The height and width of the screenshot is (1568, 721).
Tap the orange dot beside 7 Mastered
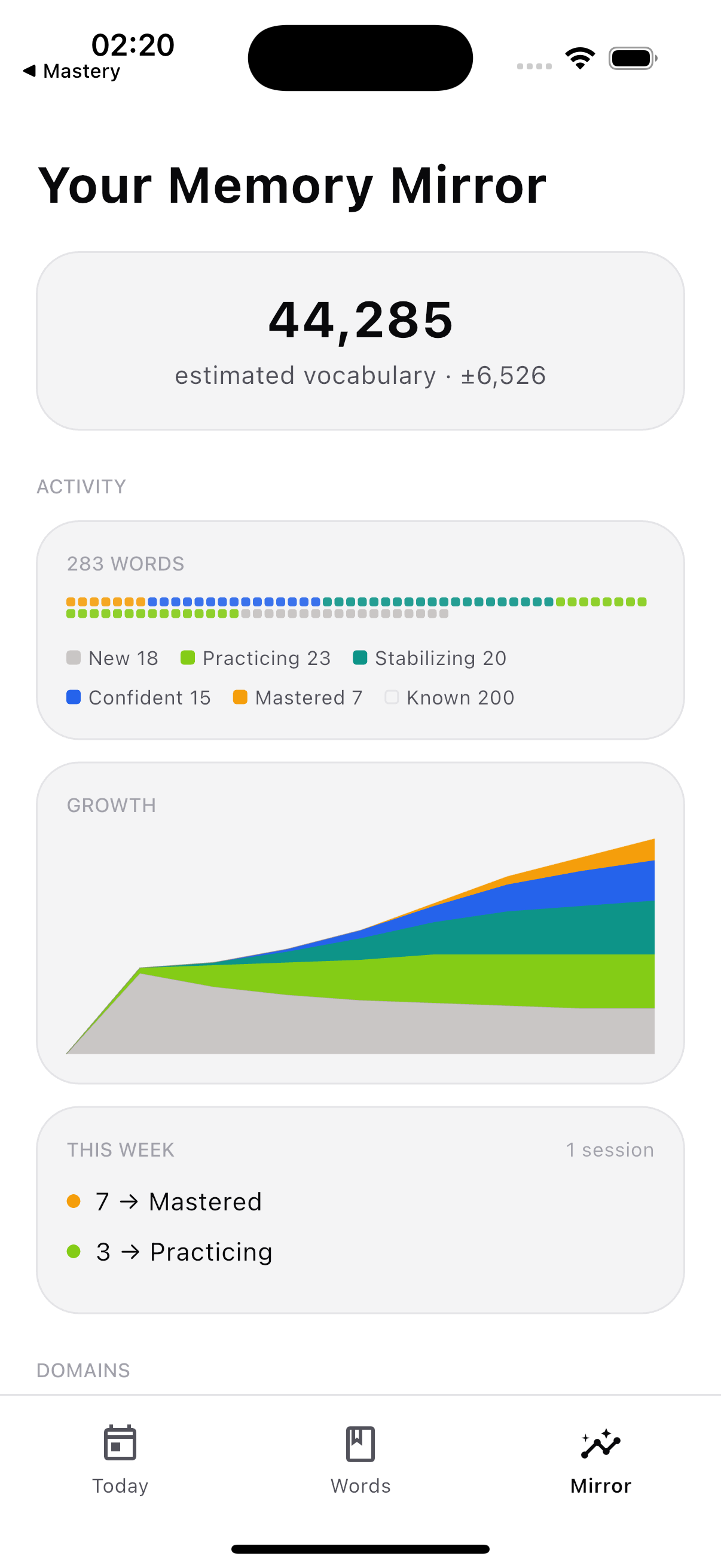tap(75, 1200)
